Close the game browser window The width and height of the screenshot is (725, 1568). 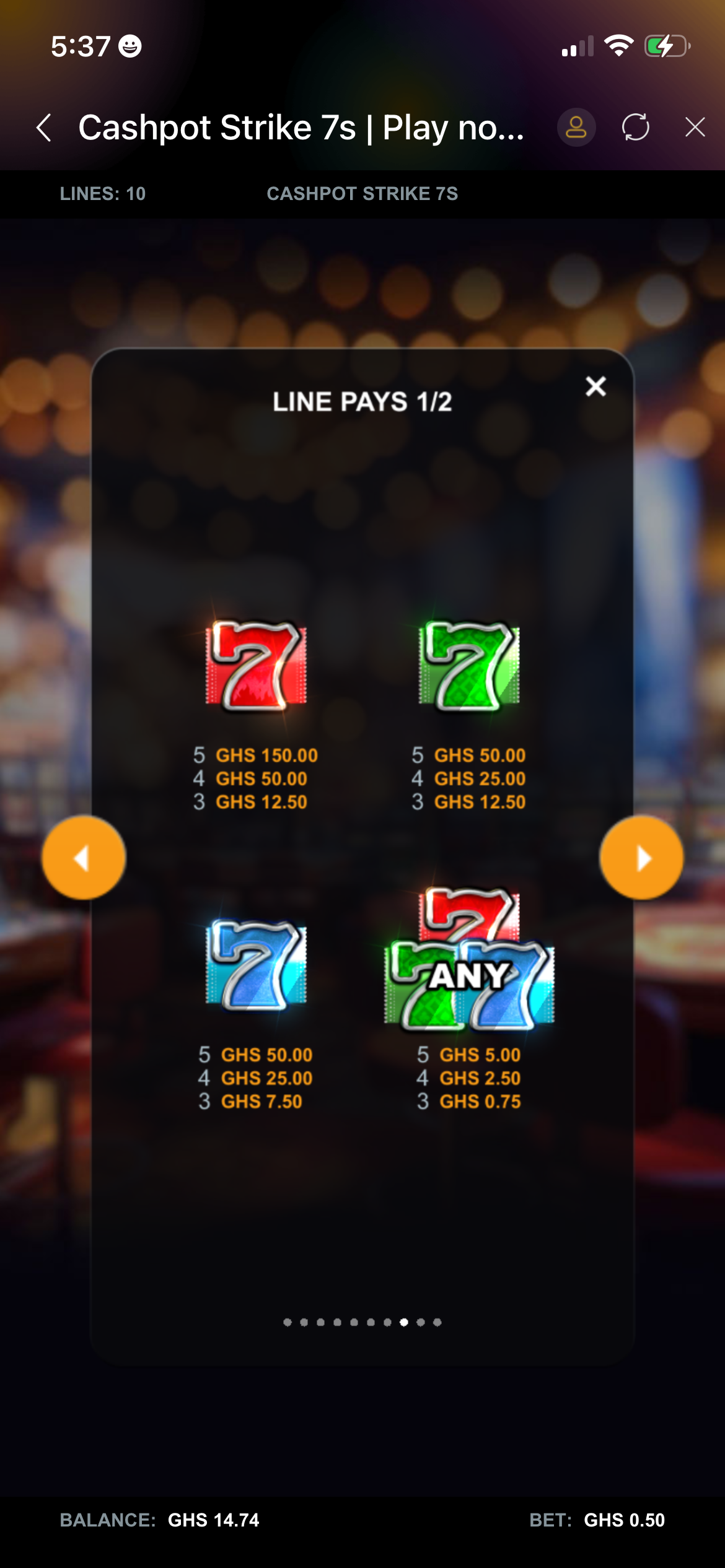coord(695,128)
